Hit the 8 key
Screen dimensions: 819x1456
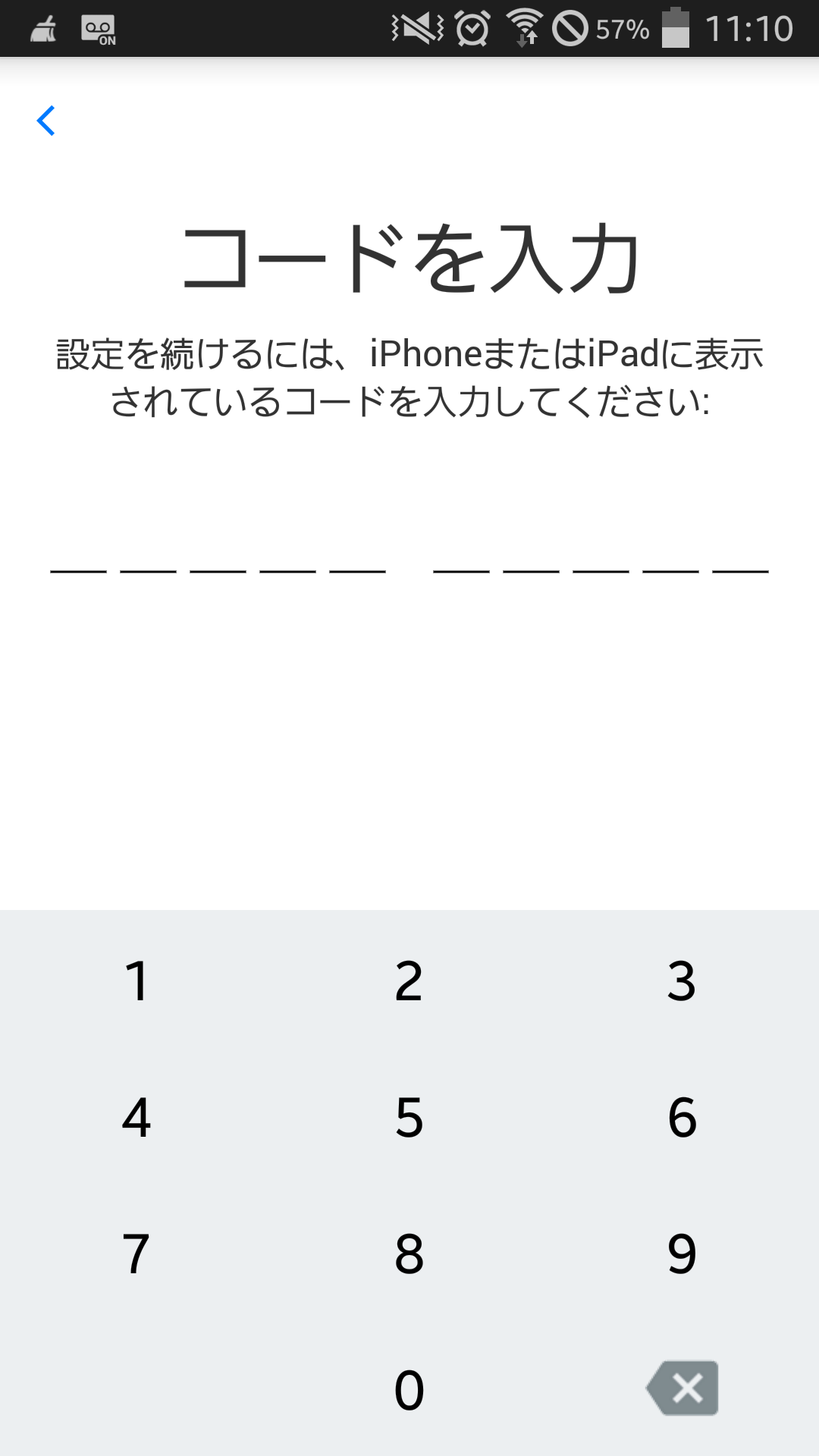click(x=409, y=1253)
